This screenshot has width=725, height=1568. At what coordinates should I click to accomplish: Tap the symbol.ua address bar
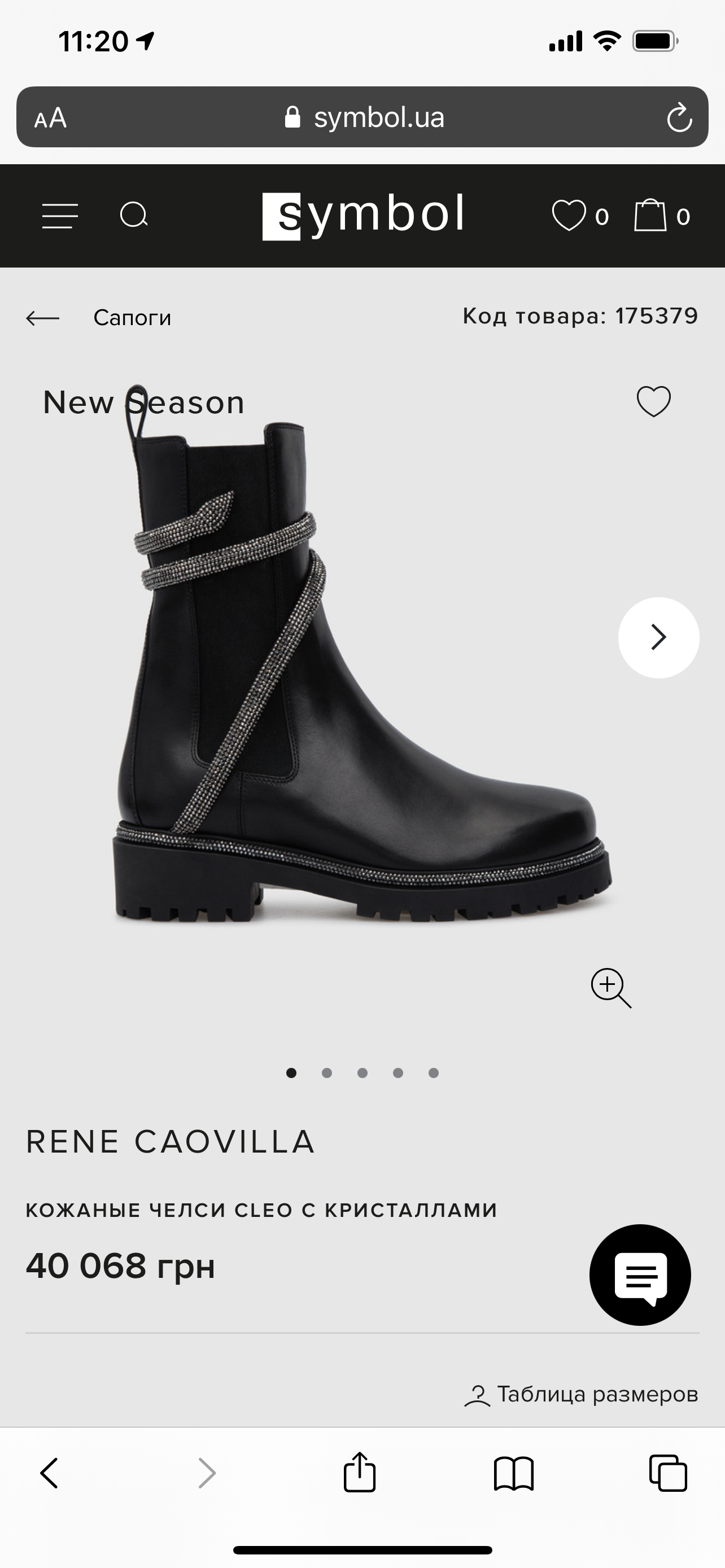(364, 117)
